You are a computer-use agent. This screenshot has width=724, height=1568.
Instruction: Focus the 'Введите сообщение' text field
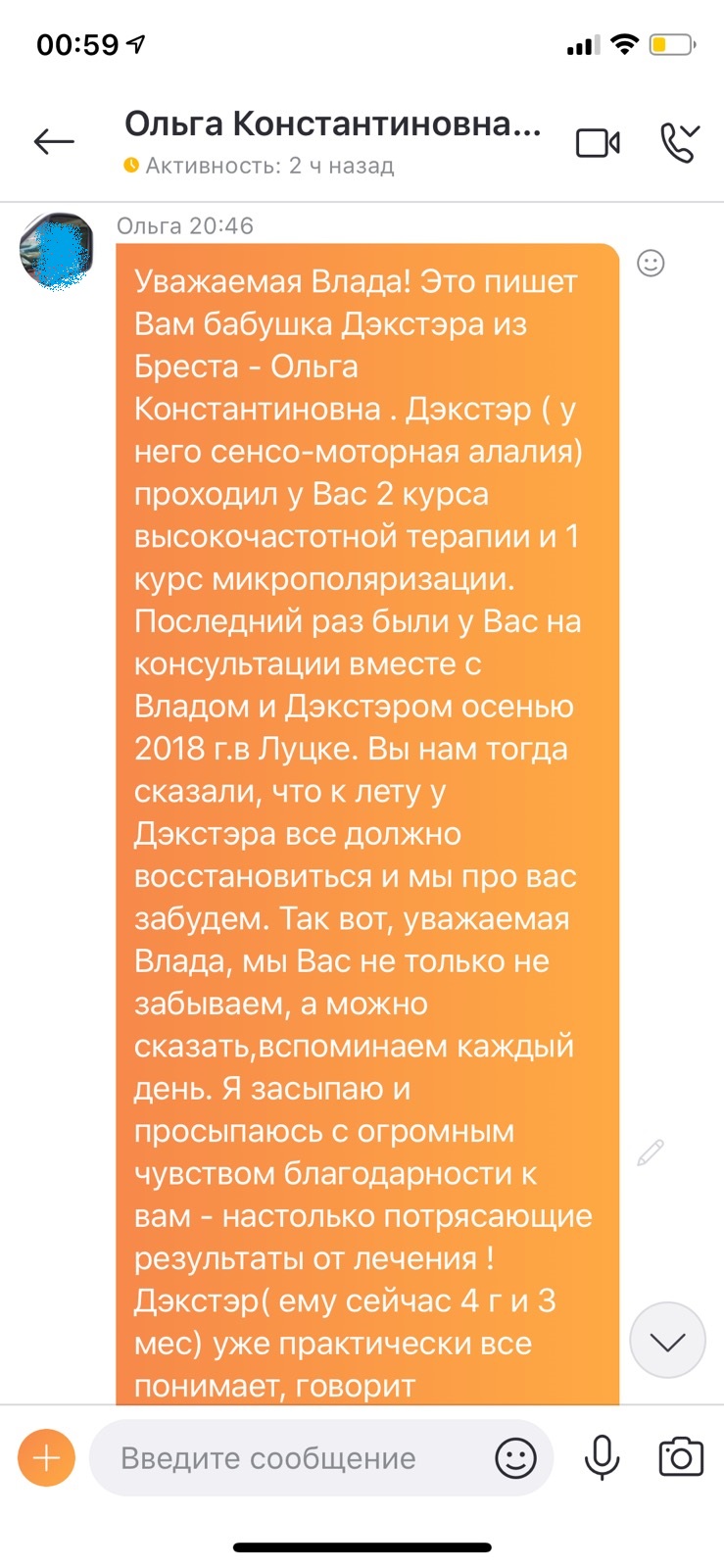(x=294, y=1458)
